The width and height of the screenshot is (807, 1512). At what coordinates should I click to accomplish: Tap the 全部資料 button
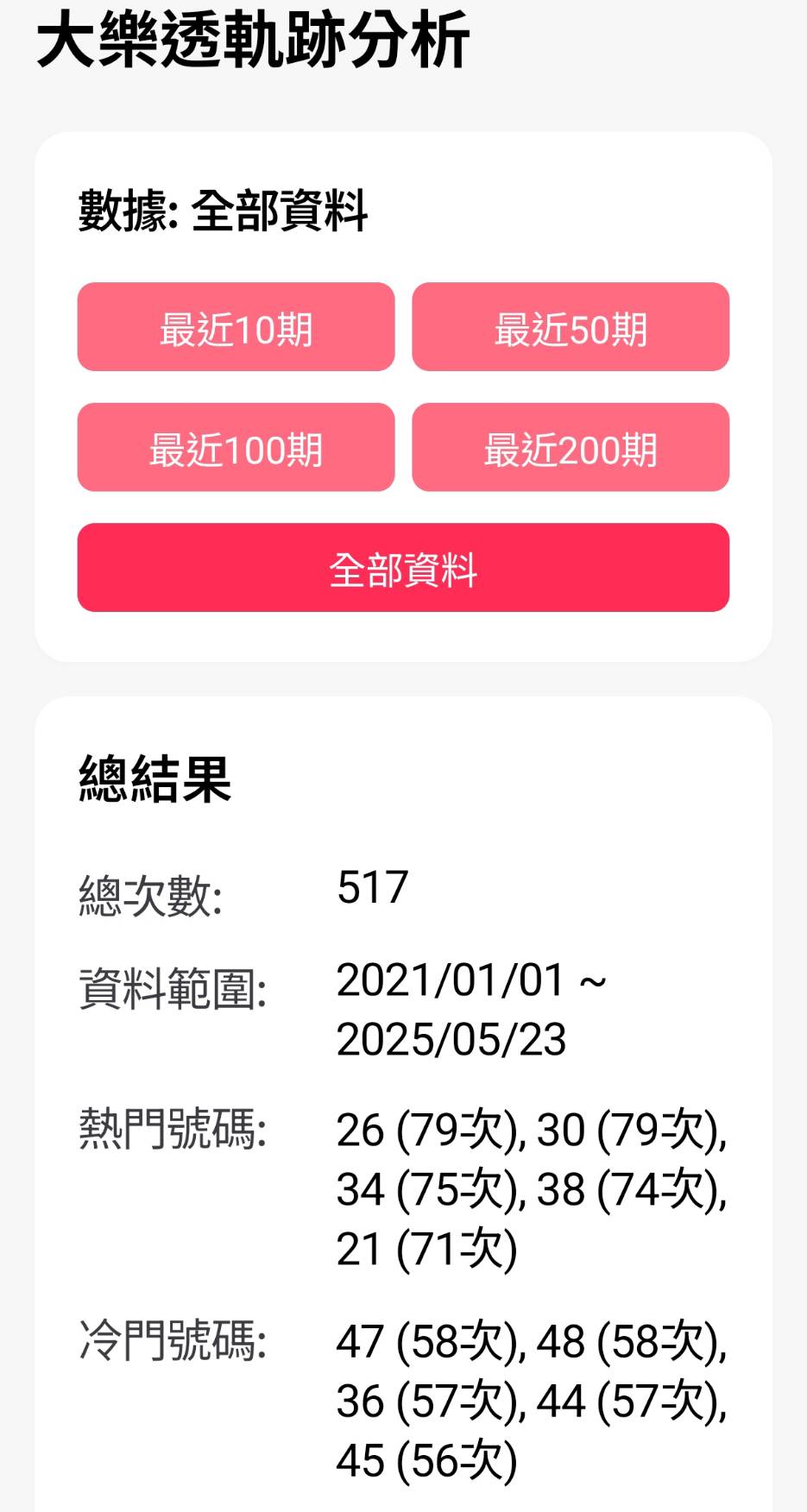(403, 568)
